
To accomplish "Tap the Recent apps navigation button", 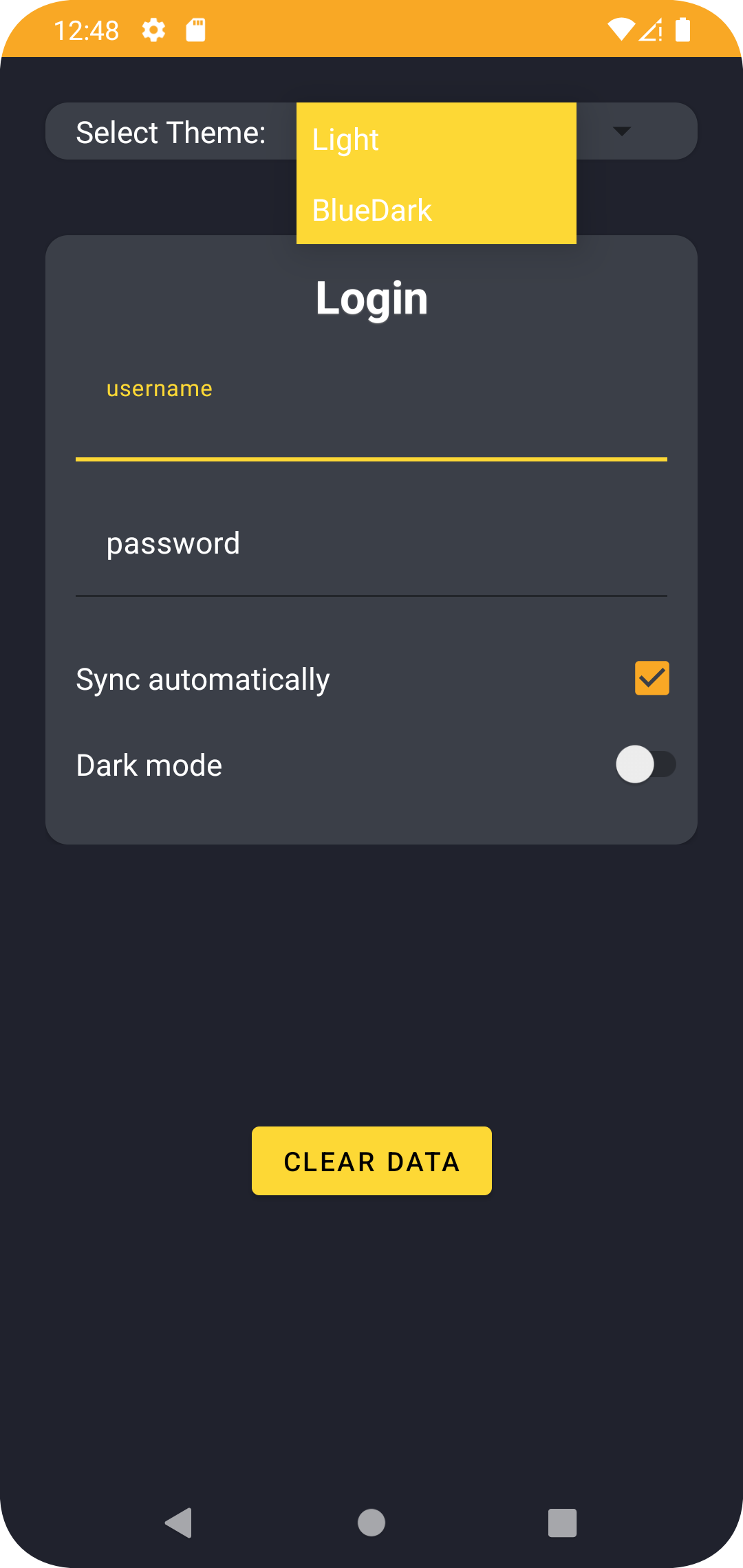I will (x=561, y=1521).
